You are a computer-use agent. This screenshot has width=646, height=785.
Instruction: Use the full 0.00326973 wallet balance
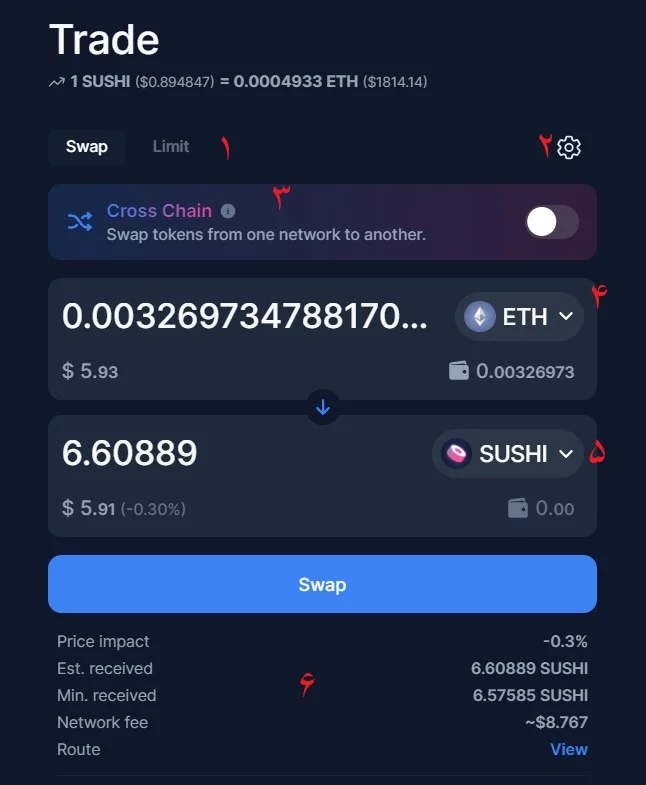(x=512, y=372)
